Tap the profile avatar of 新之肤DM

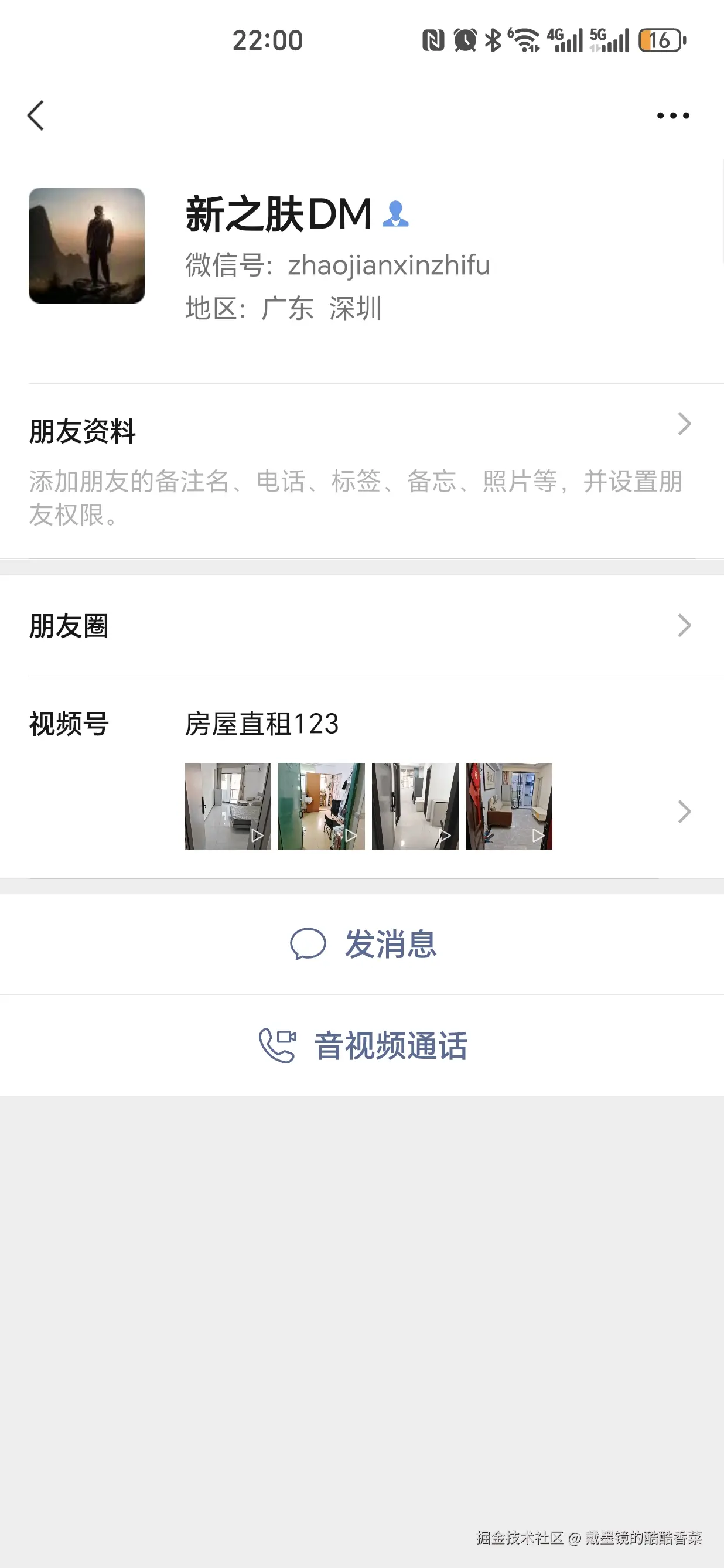coord(86,246)
